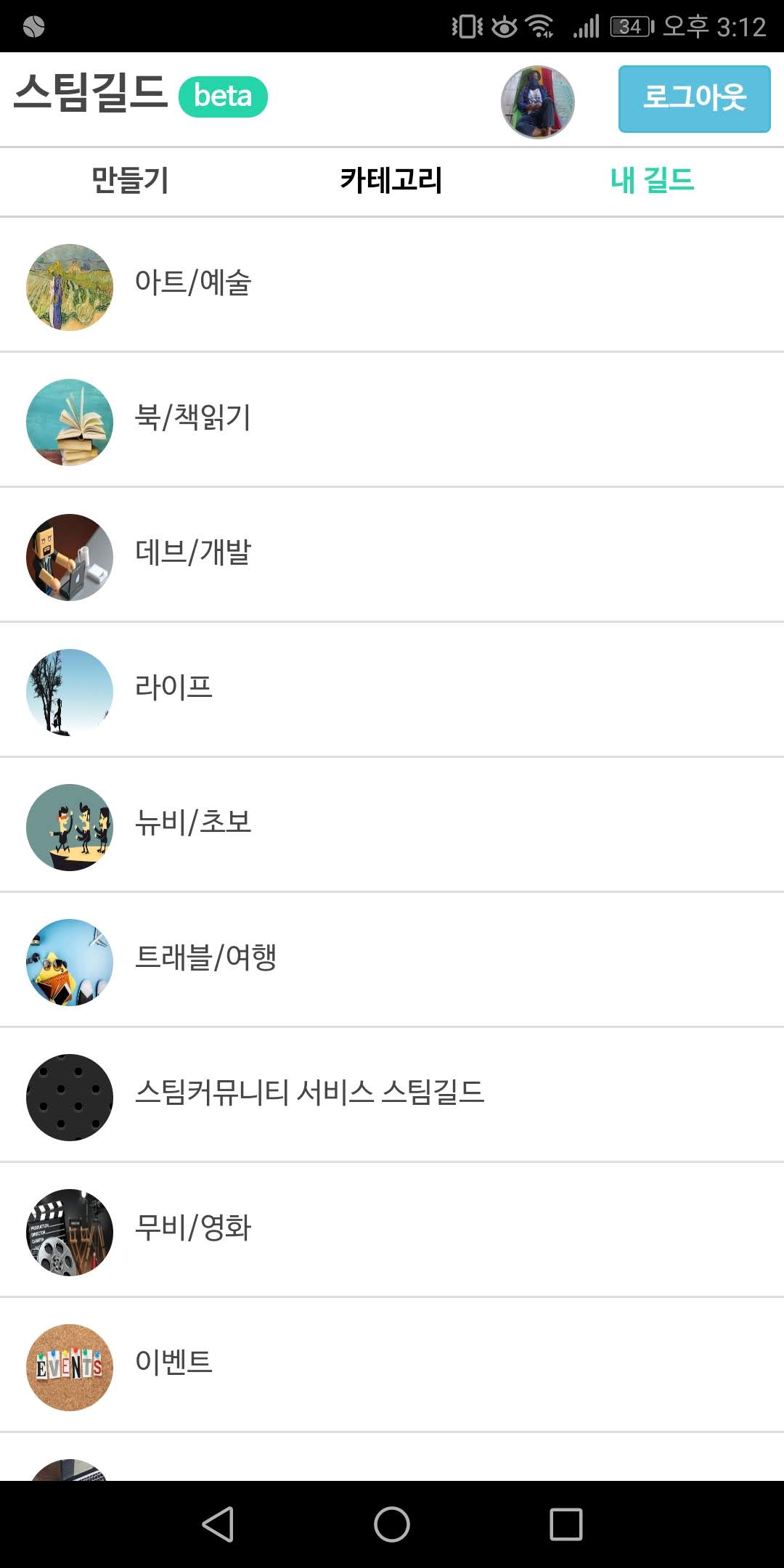The image size is (784, 1568).
Task: Open the 북/책읽기 category
Action: click(x=193, y=418)
